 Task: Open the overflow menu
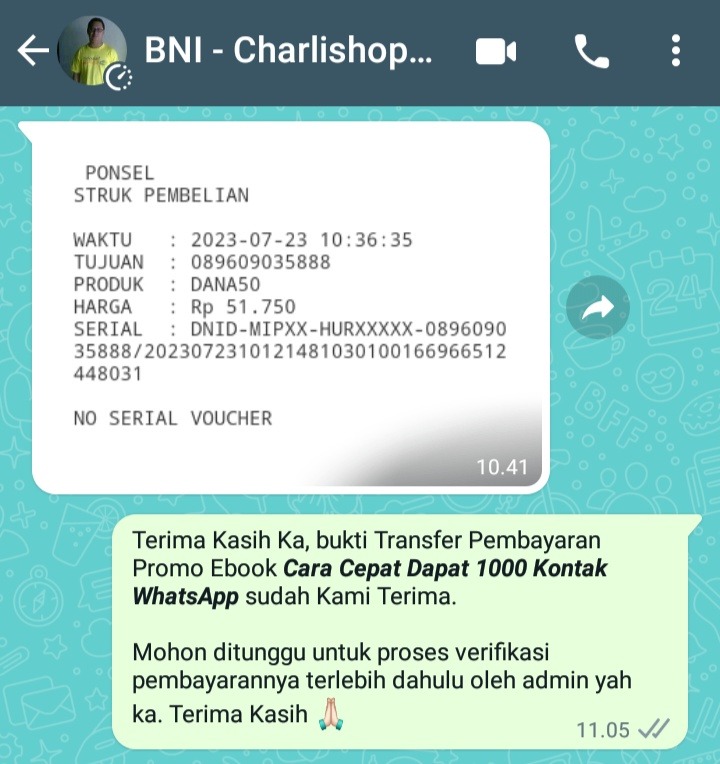pyautogui.click(x=676, y=51)
